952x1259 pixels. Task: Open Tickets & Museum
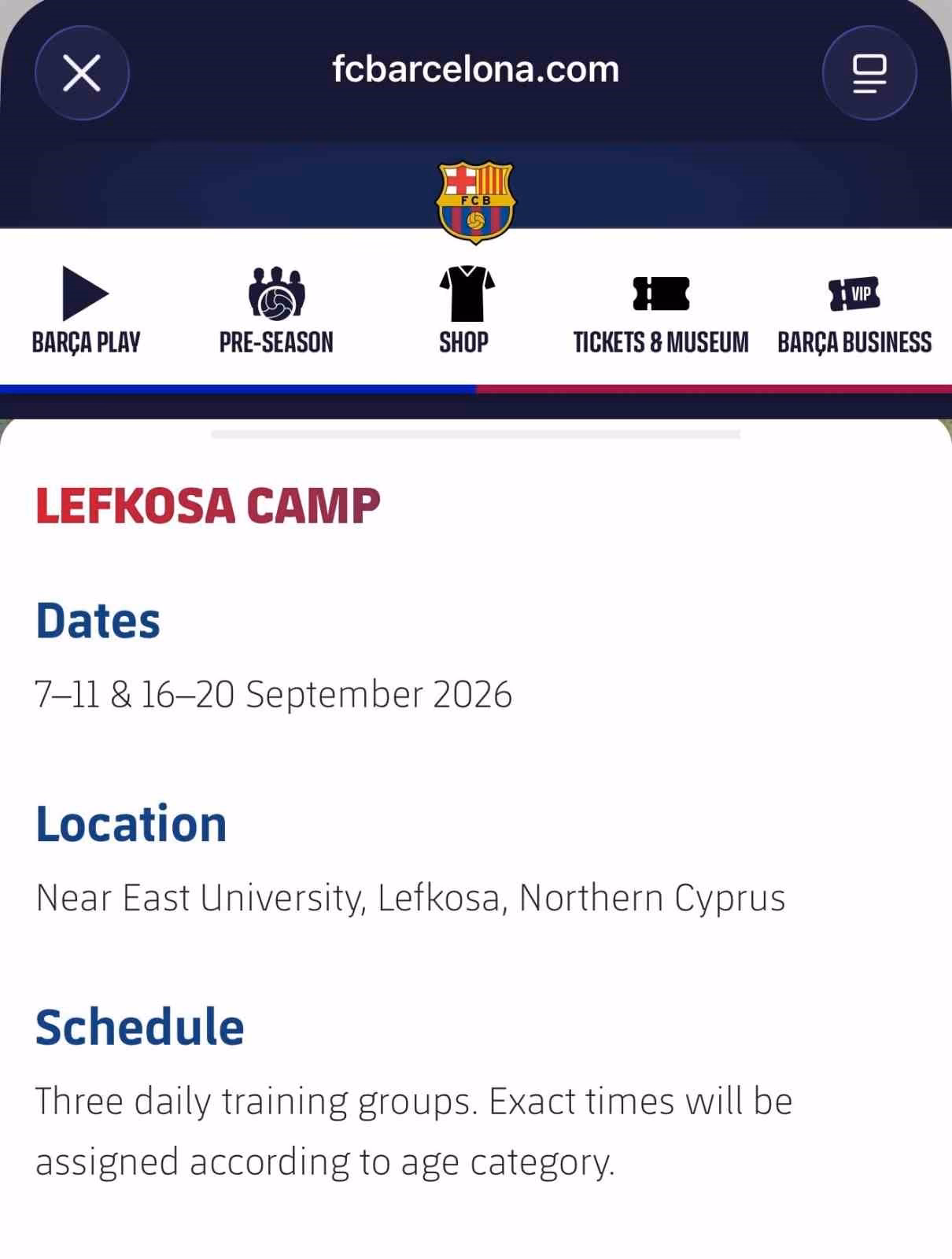click(x=661, y=310)
